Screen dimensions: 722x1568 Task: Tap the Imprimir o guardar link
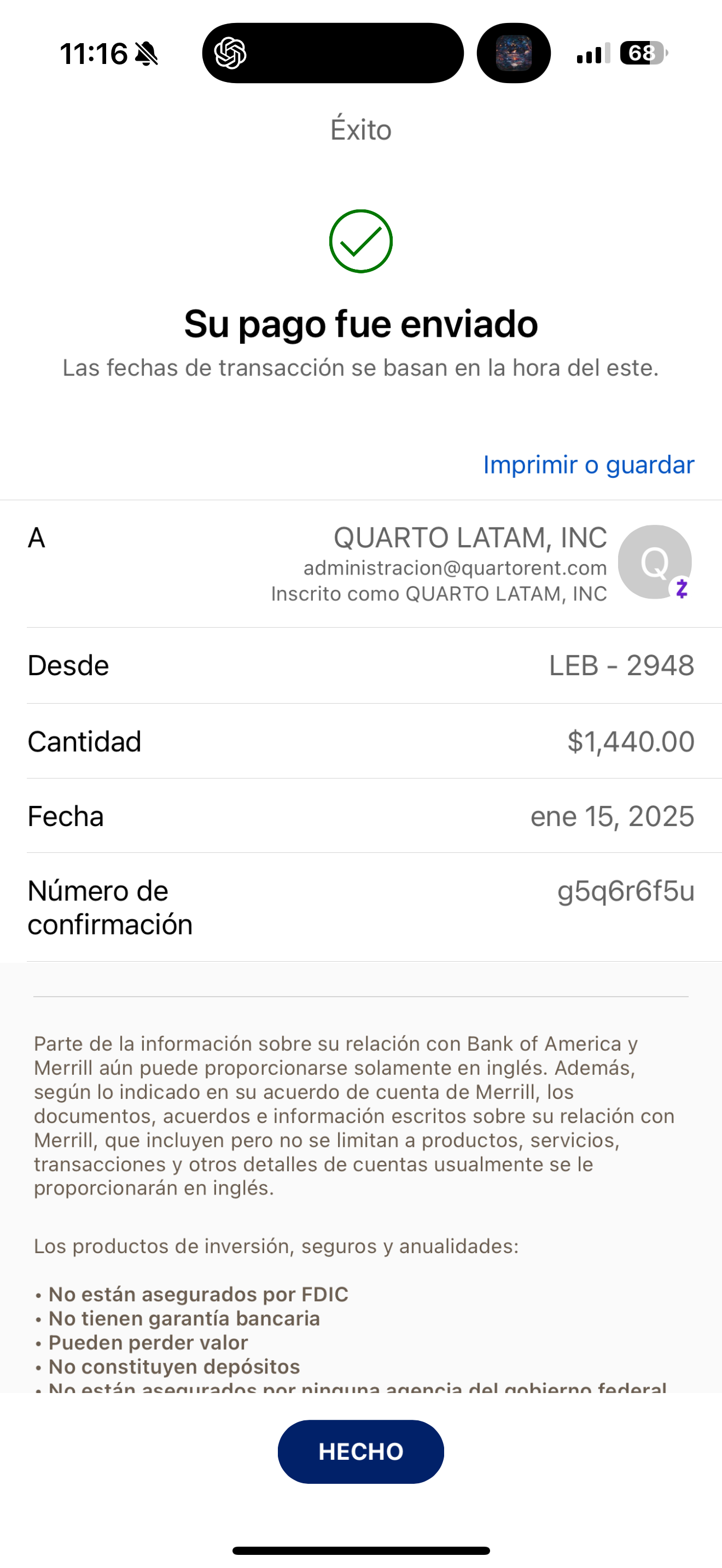pos(588,464)
